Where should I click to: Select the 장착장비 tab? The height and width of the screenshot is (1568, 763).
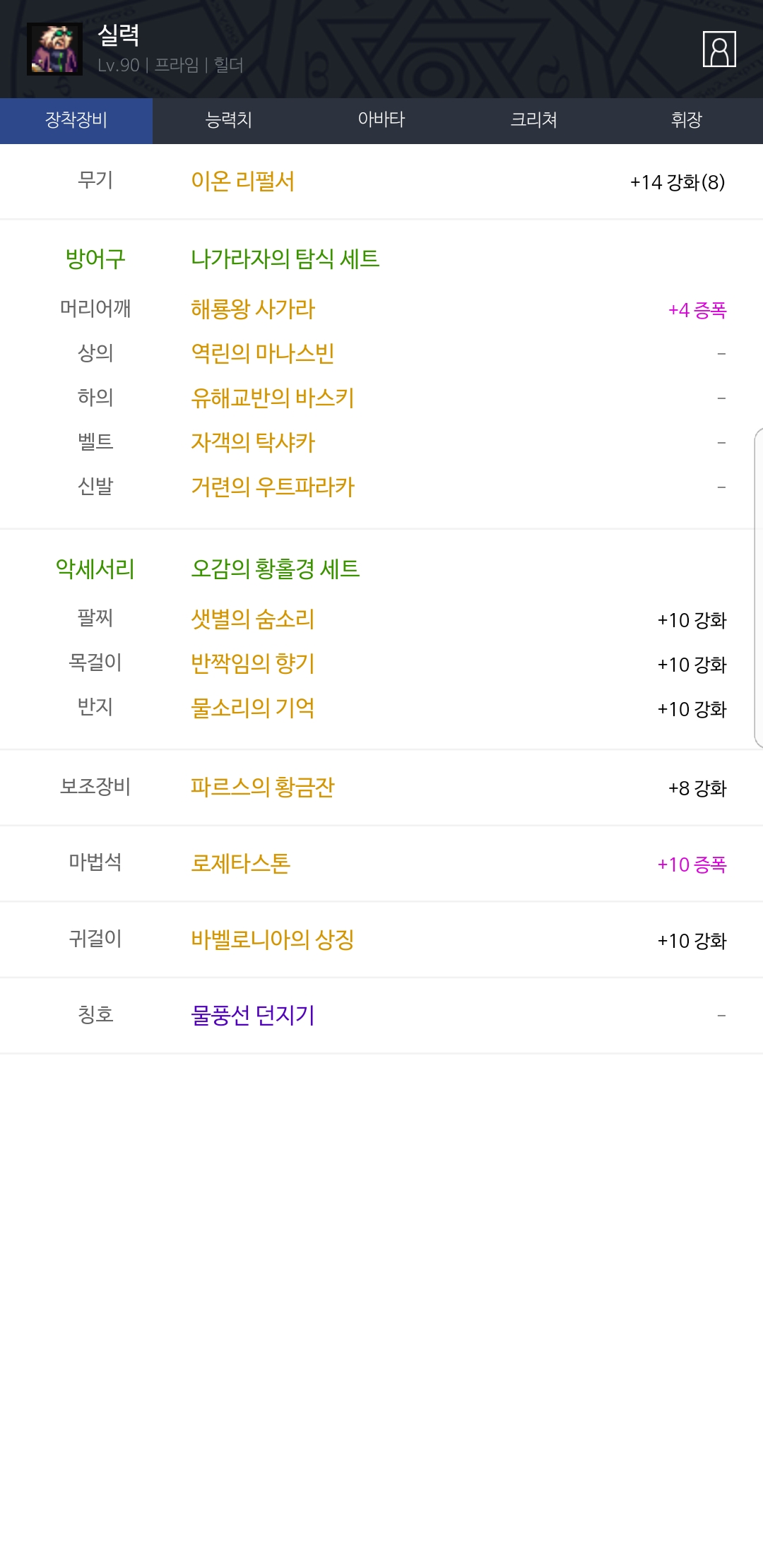point(76,120)
